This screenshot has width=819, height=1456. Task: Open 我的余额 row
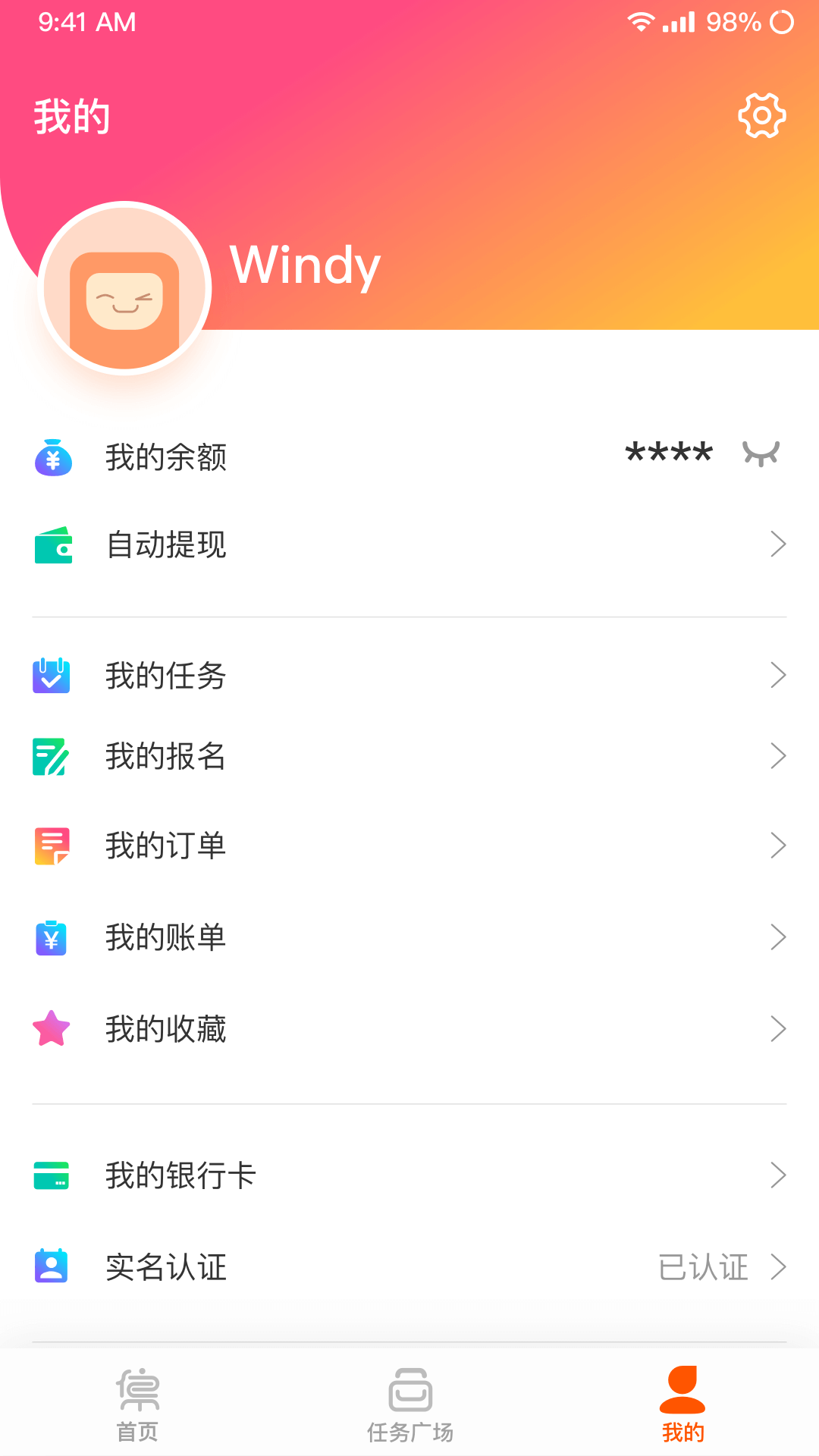(409, 457)
